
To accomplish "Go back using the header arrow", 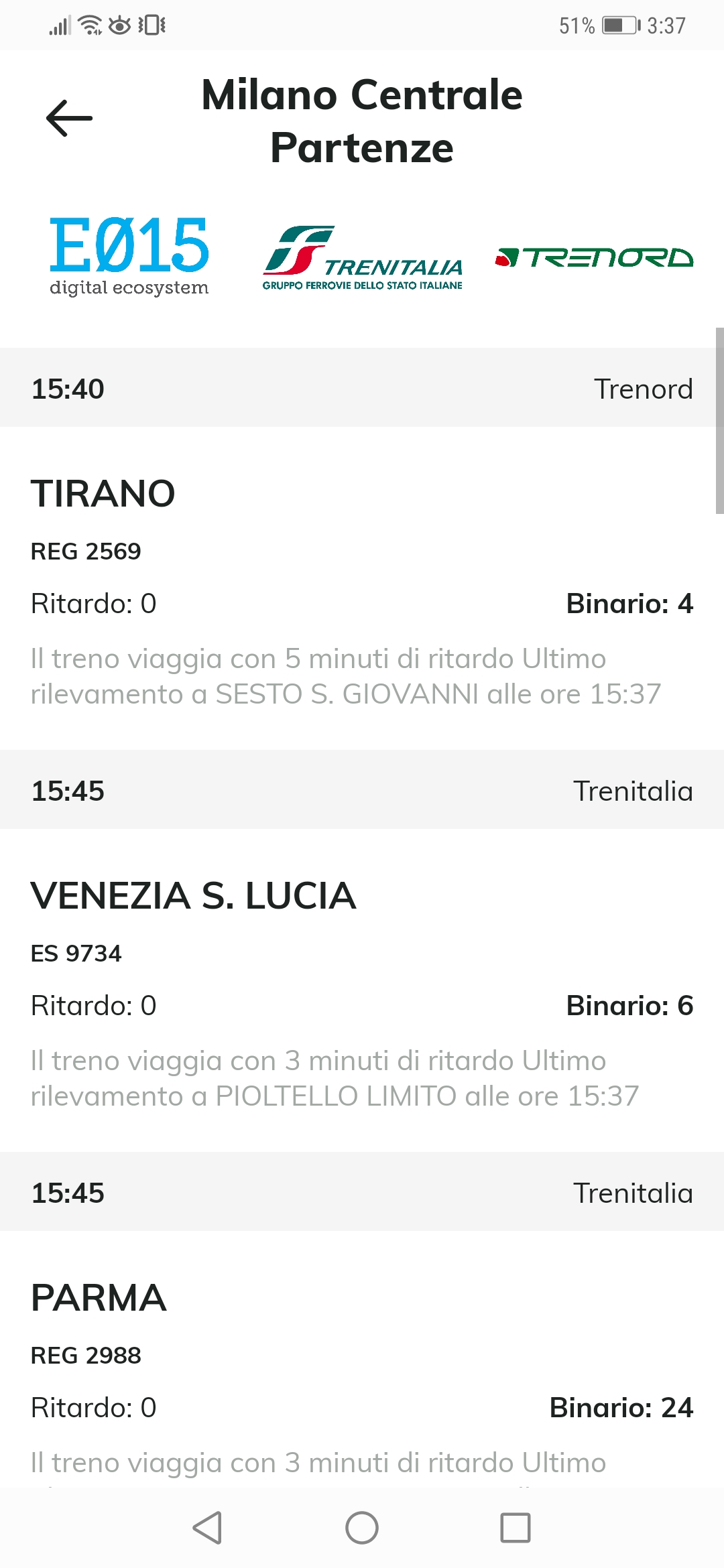I will coord(69,119).
